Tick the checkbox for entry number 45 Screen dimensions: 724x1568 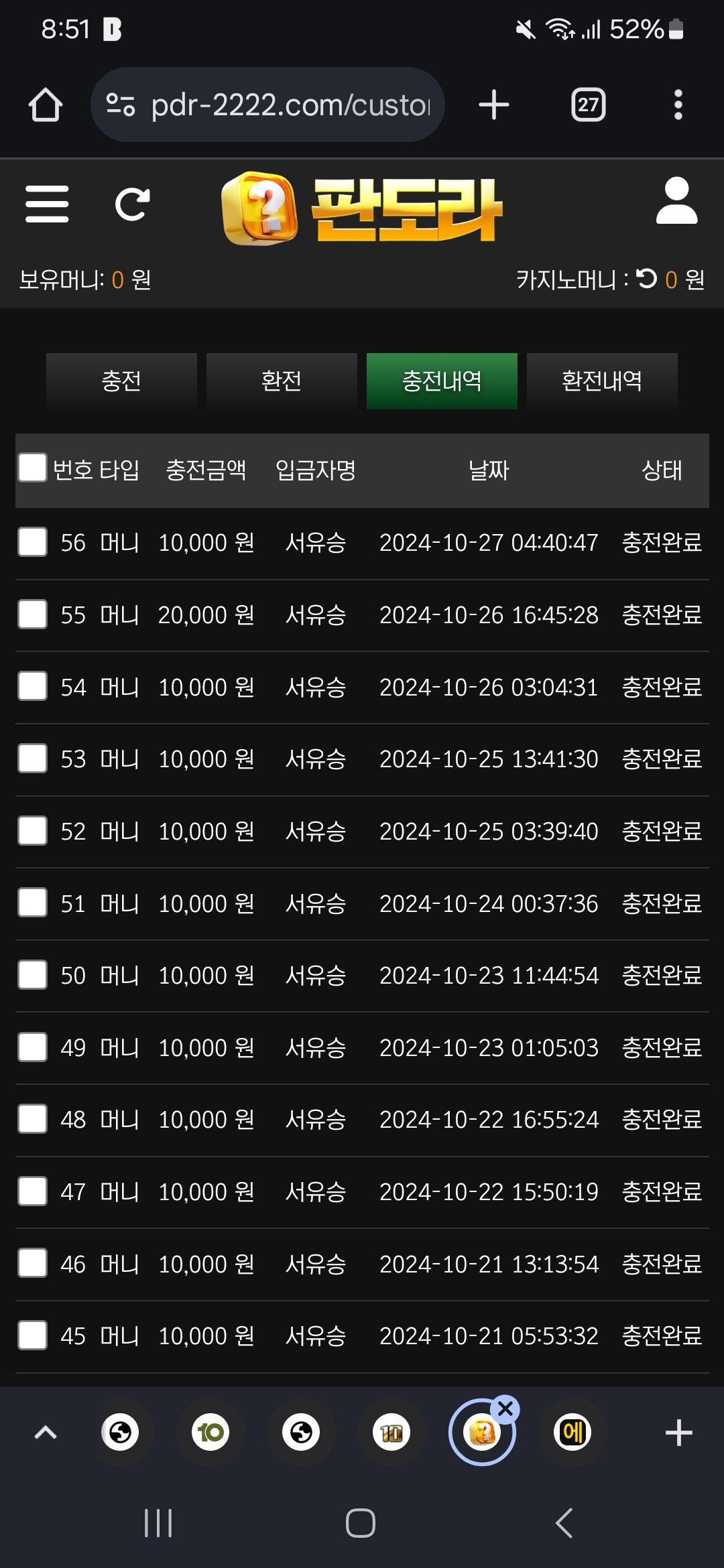32,1335
